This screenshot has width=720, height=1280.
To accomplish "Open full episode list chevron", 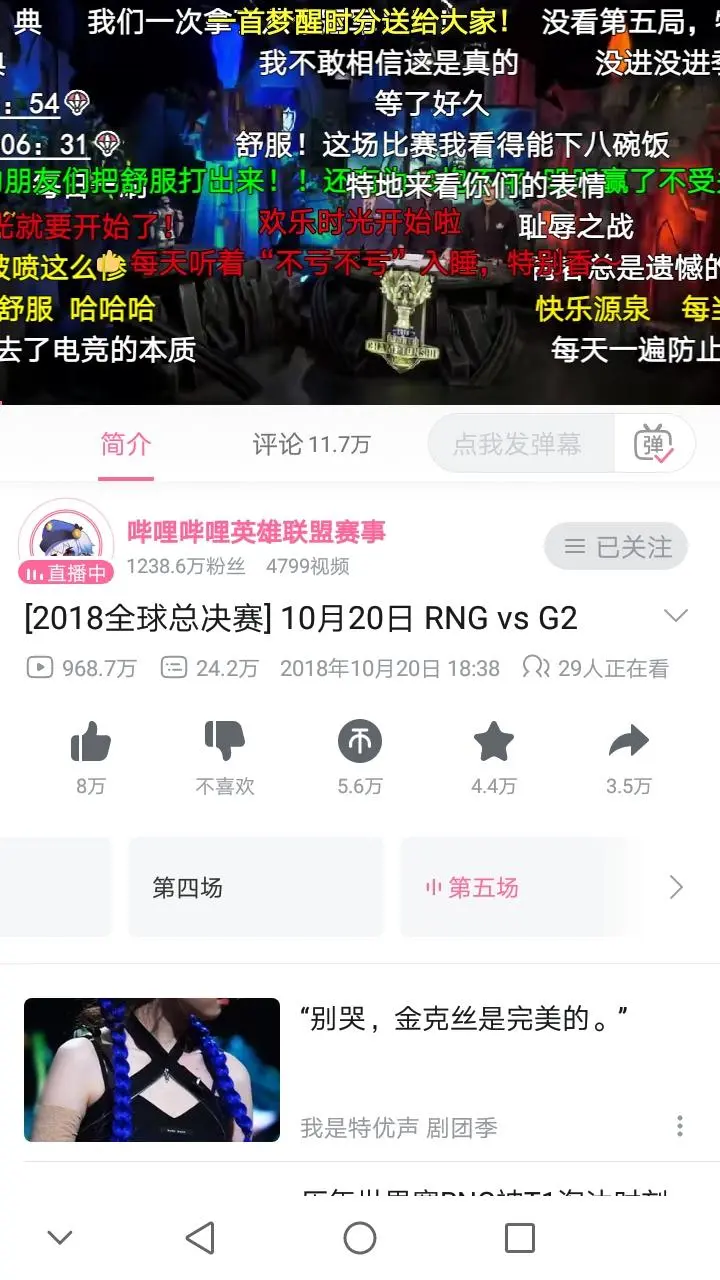I will (676, 887).
